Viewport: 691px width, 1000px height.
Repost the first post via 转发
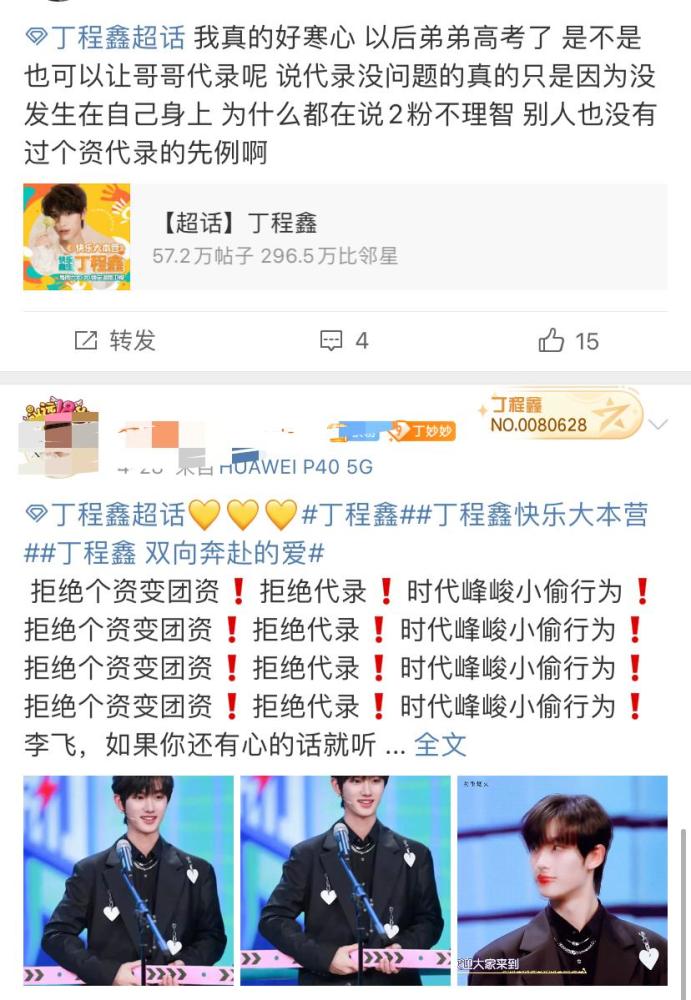click(x=116, y=341)
